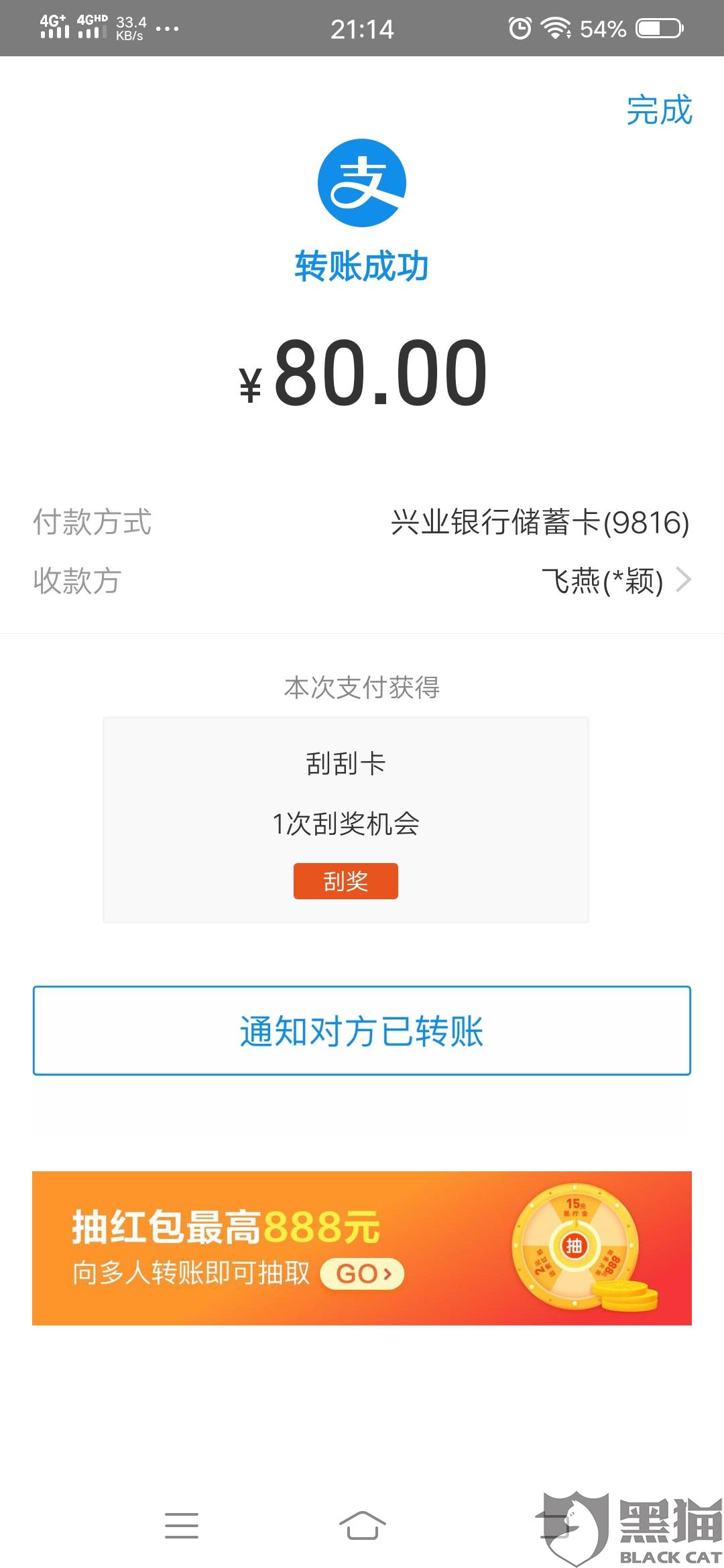Image resolution: width=724 pixels, height=1568 pixels.
Task: Tap the 刮奖 scratch card button
Action: pos(345,880)
